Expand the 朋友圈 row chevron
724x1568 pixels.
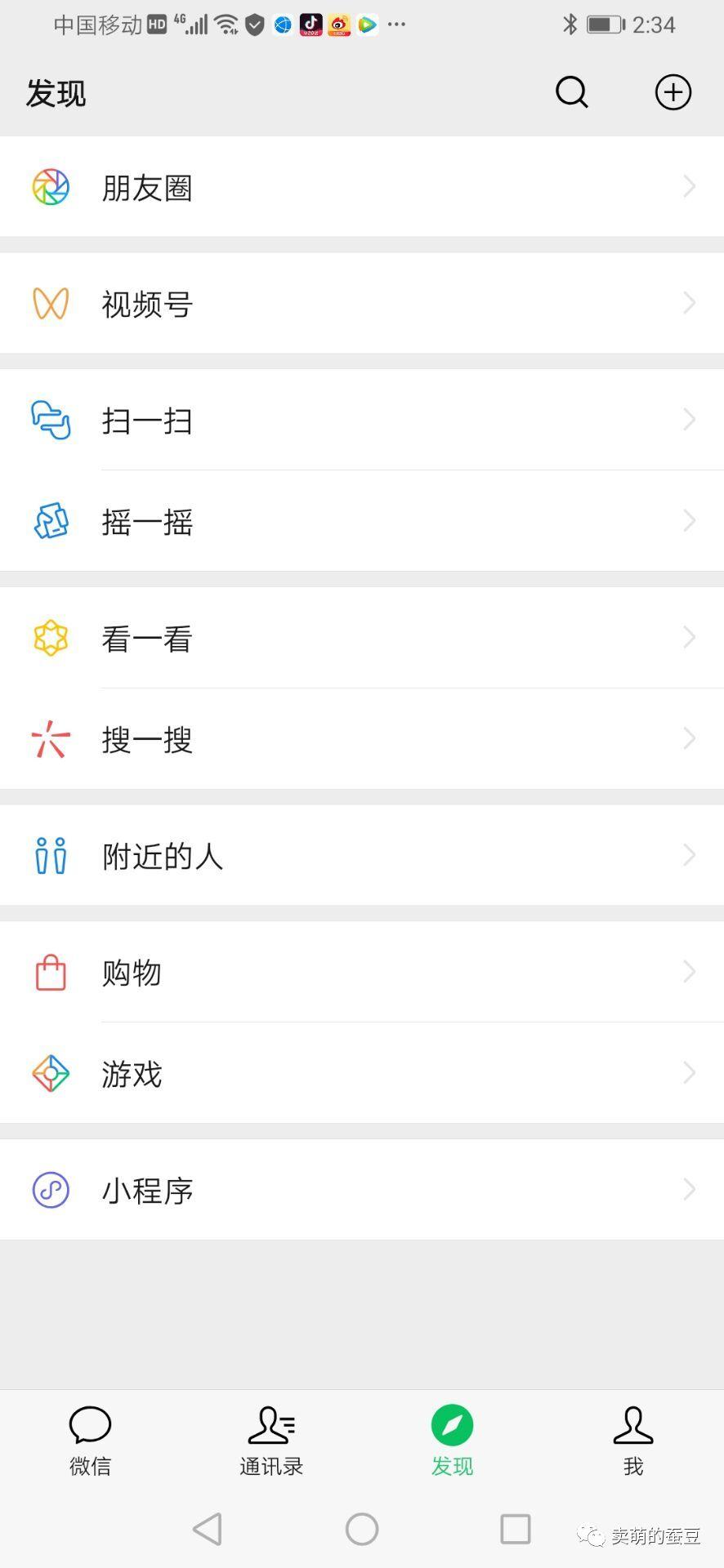[x=689, y=187]
